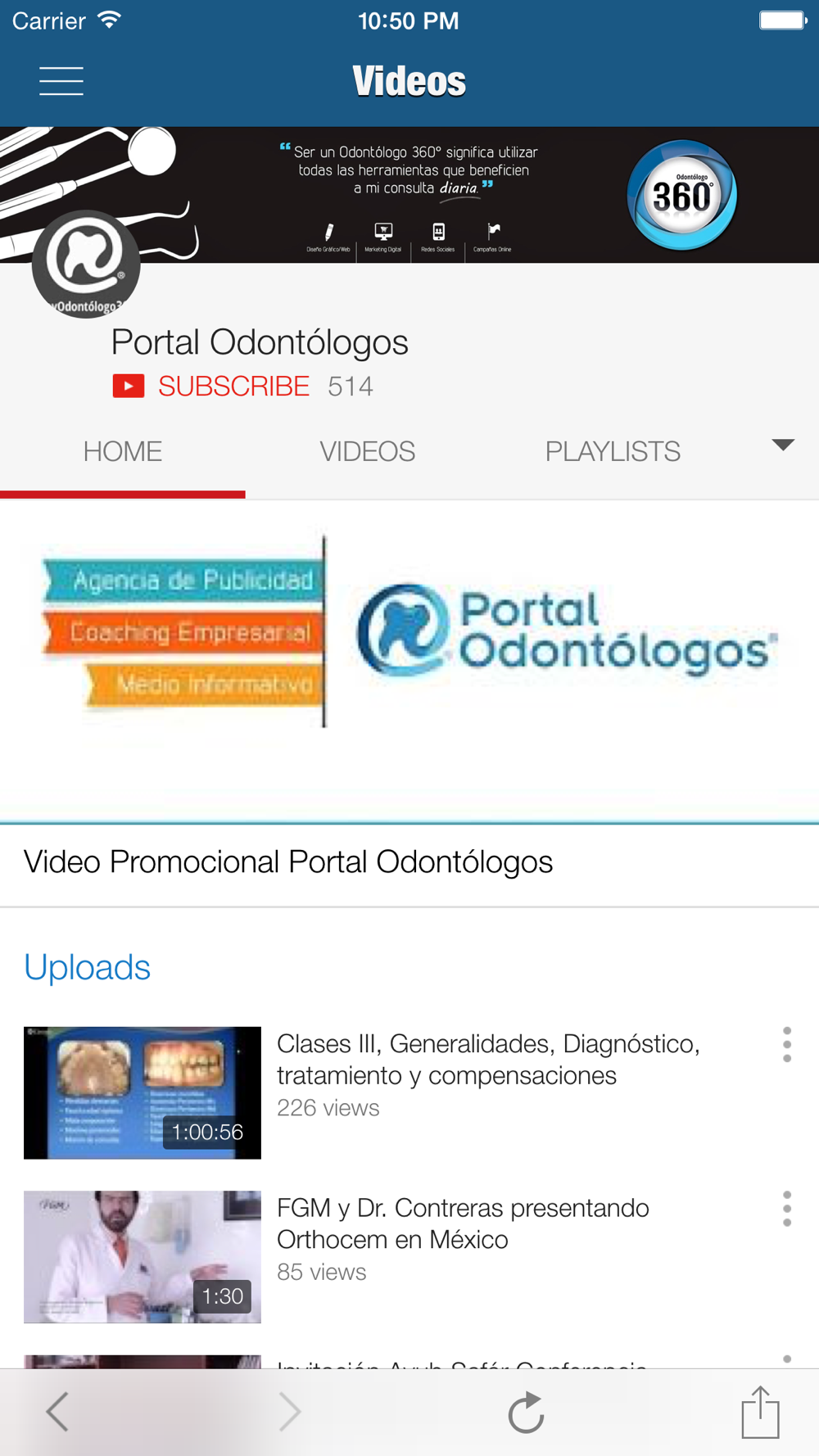Switch to the Videos tab

tap(367, 451)
